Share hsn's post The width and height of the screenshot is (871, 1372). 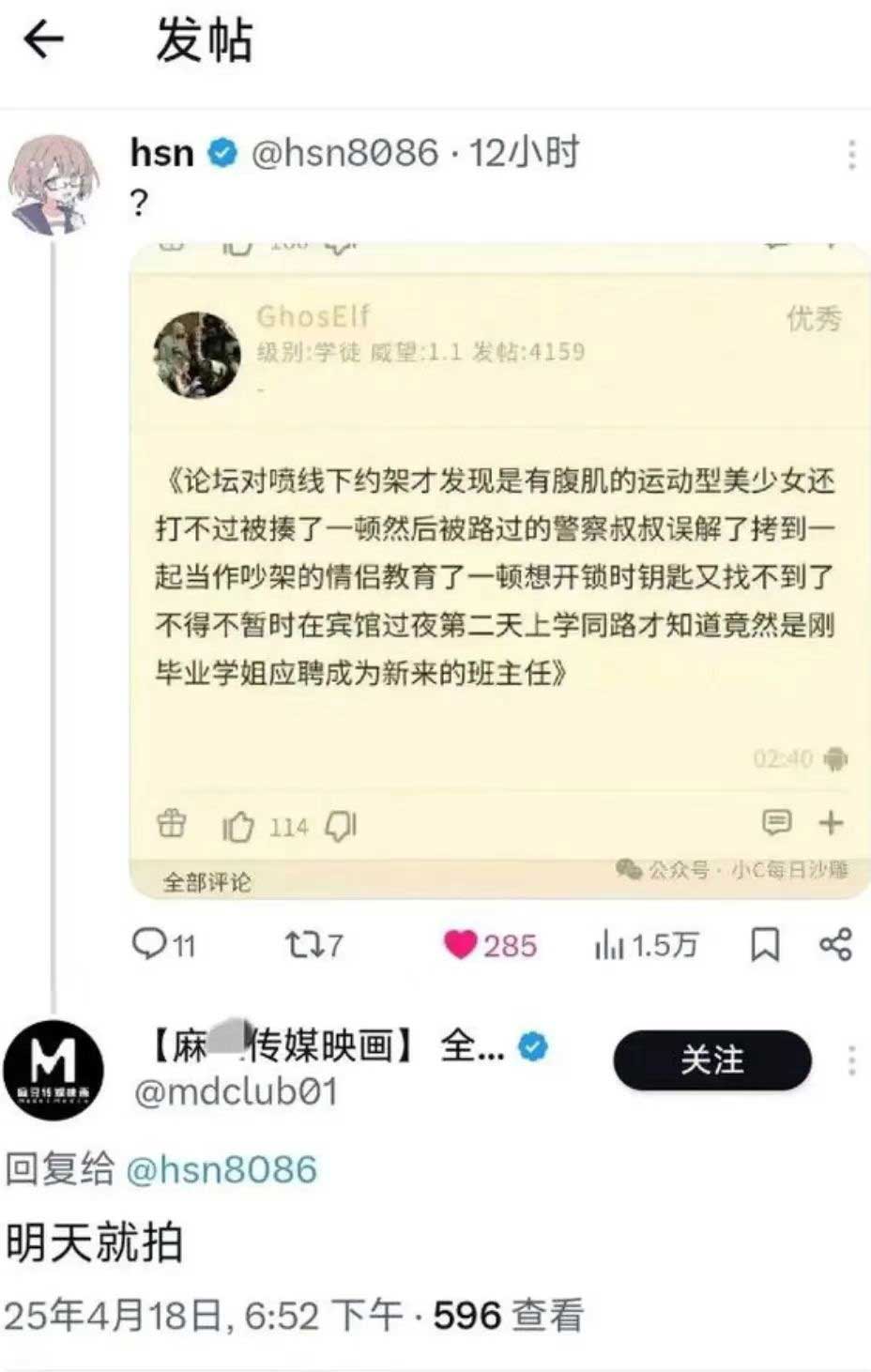click(835, 944)
